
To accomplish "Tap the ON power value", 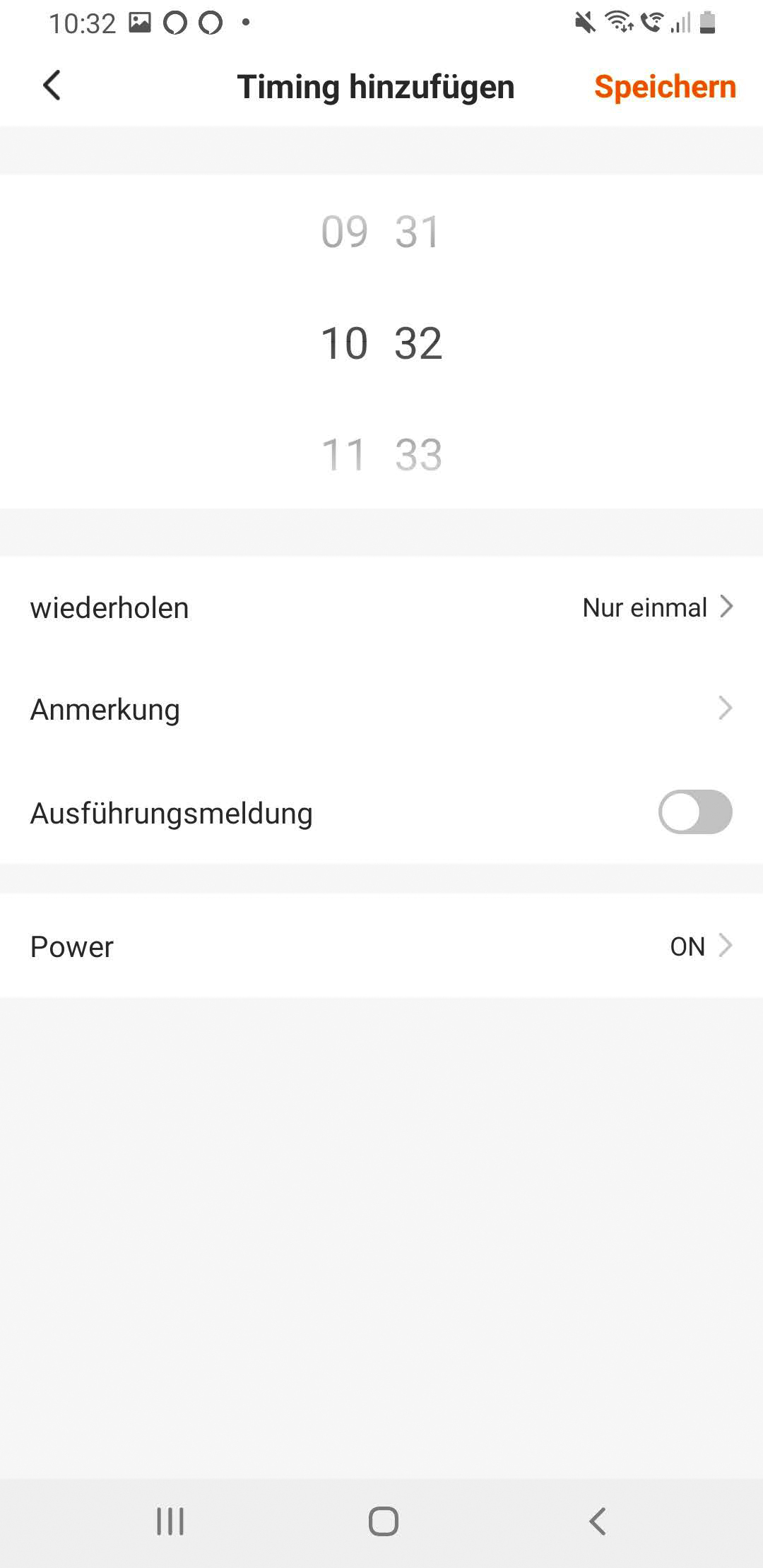I will [687, 946].
